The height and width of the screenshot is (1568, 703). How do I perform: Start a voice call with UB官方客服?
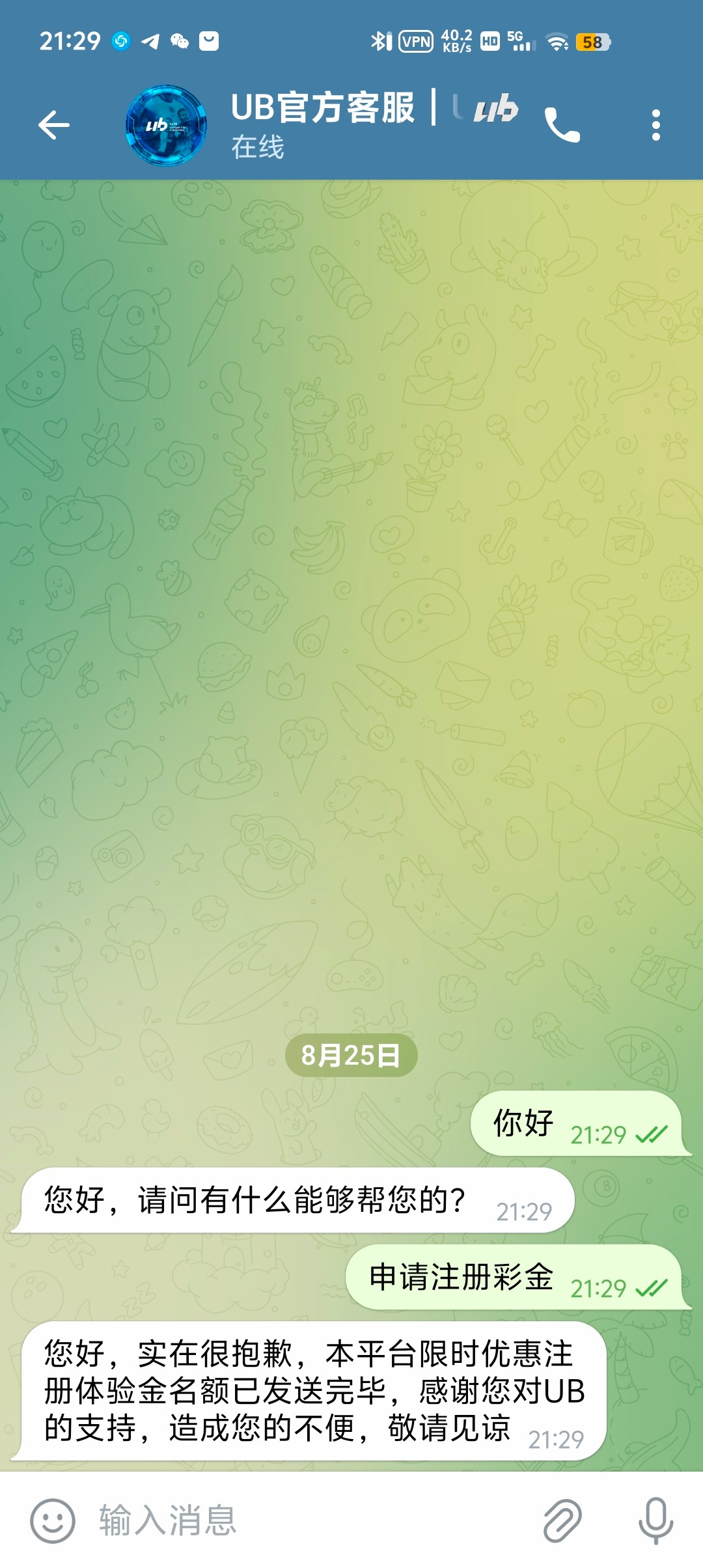point(562,125)
